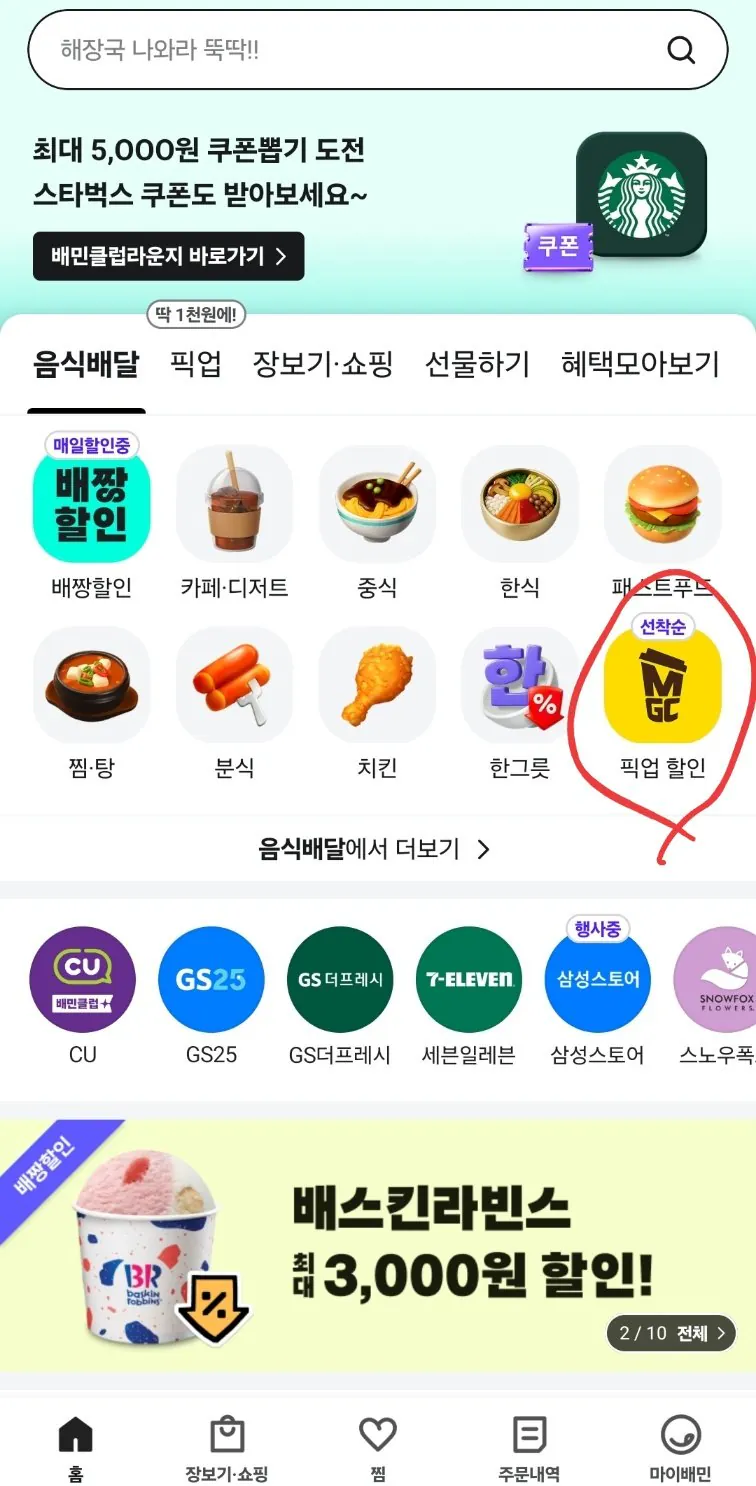Select the GS25 store icon
Viewport: 756px width, 1486px height.
point(211,980)
